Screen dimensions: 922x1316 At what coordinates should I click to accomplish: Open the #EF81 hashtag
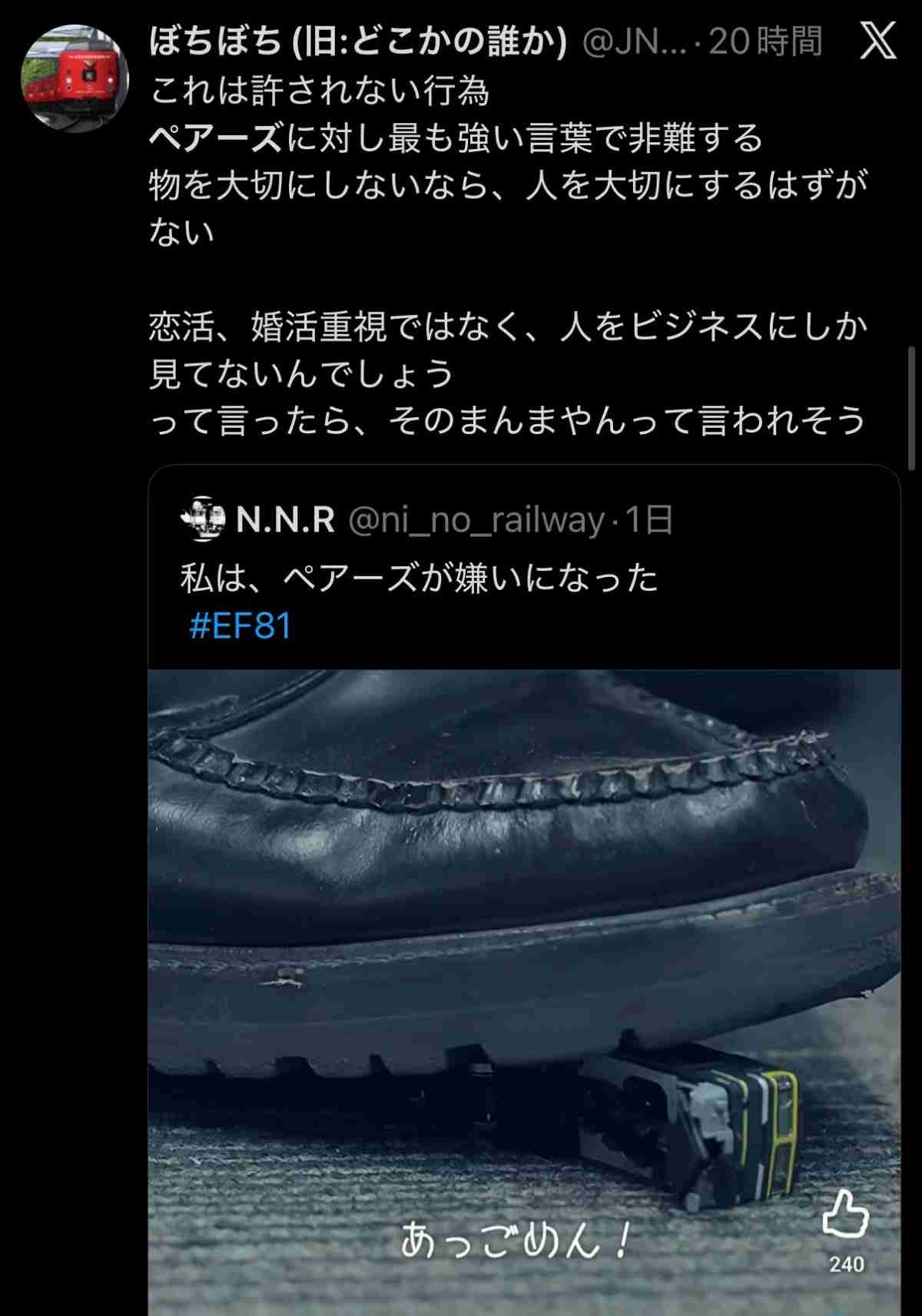click(240, 626)
